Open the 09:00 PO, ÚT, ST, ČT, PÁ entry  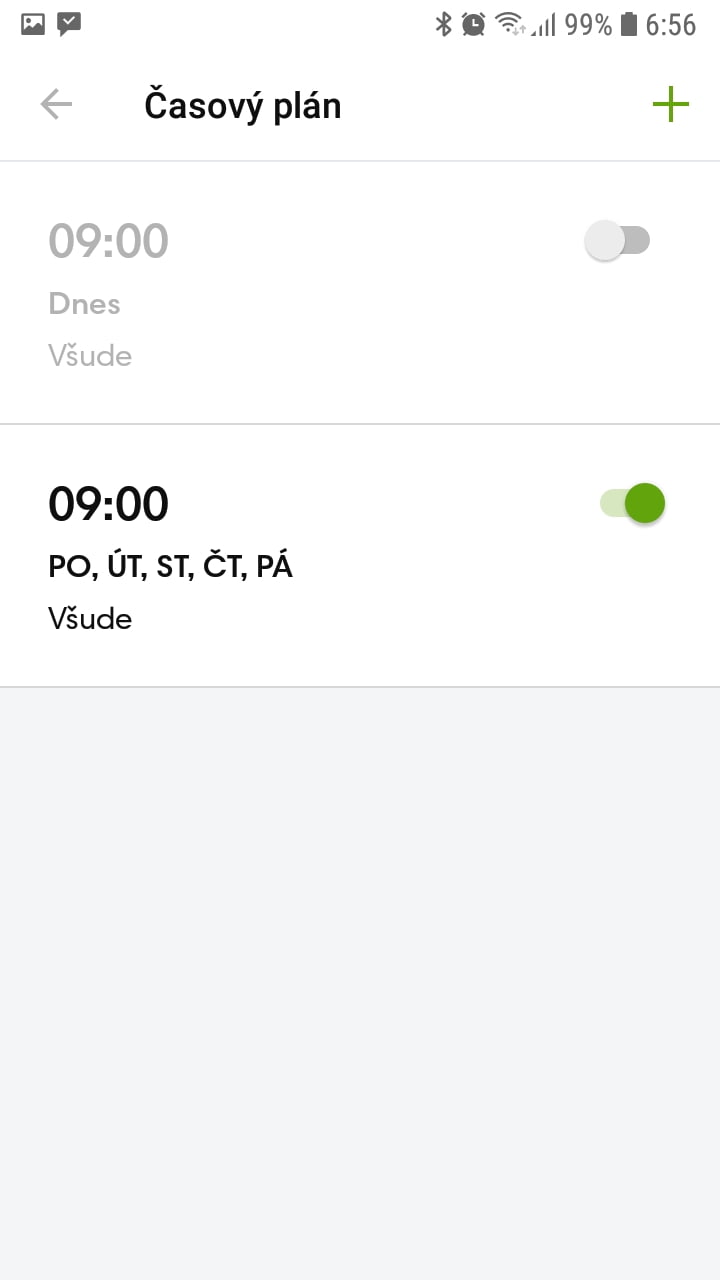tap(250, 558)
